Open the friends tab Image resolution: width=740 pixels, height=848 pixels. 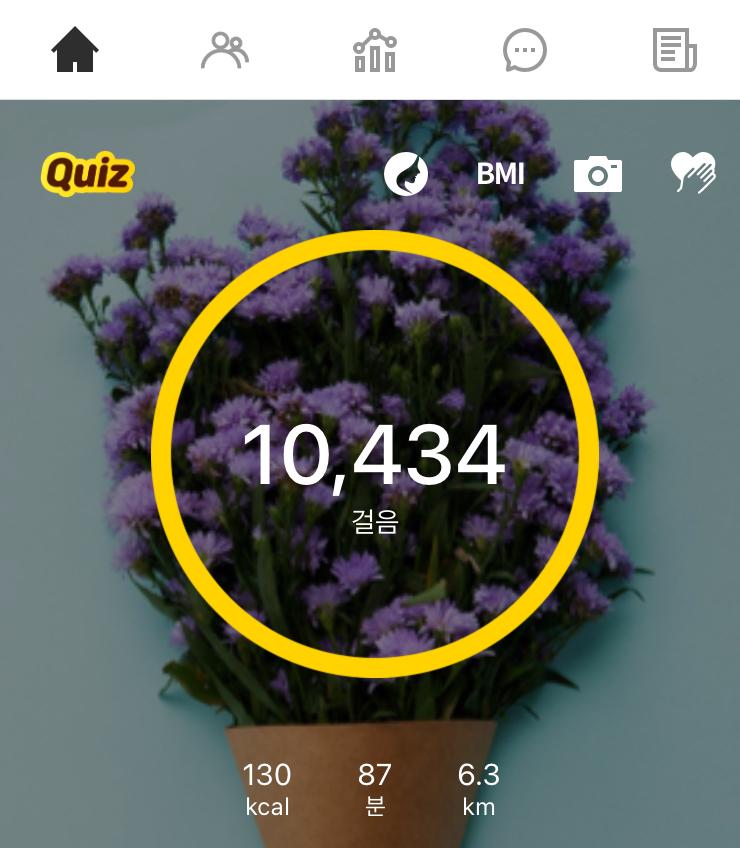click(x=225, y=49)
